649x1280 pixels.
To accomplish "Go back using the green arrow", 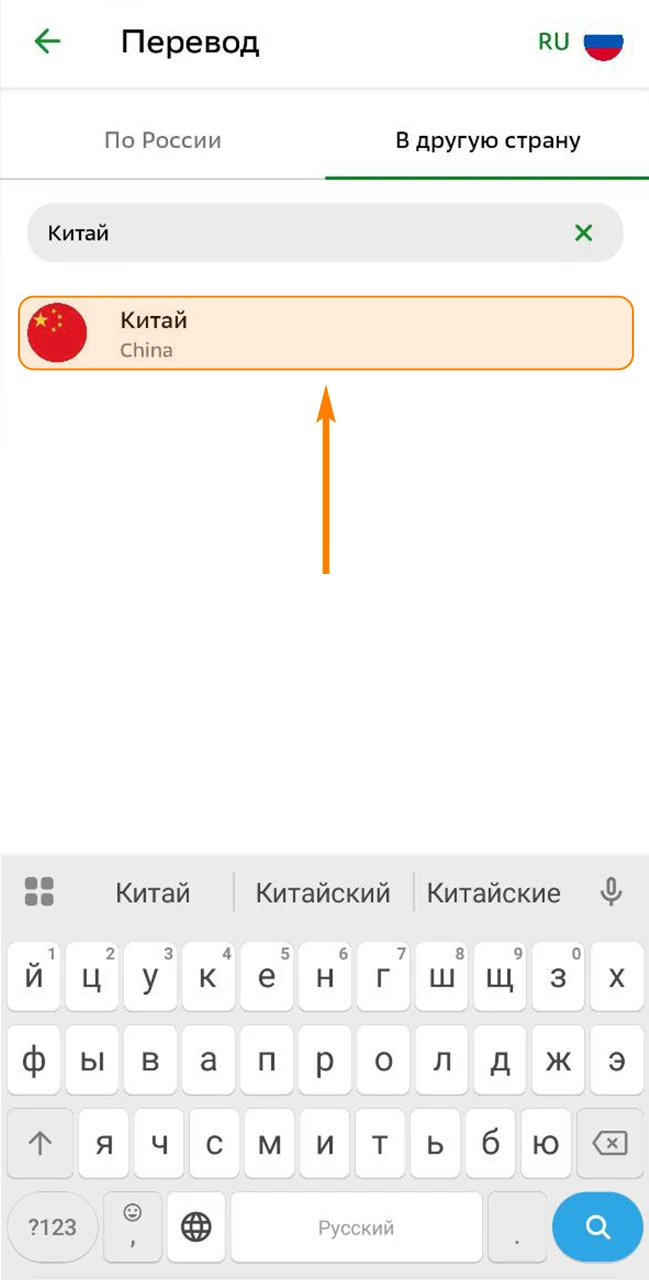I will pos(47,42).
